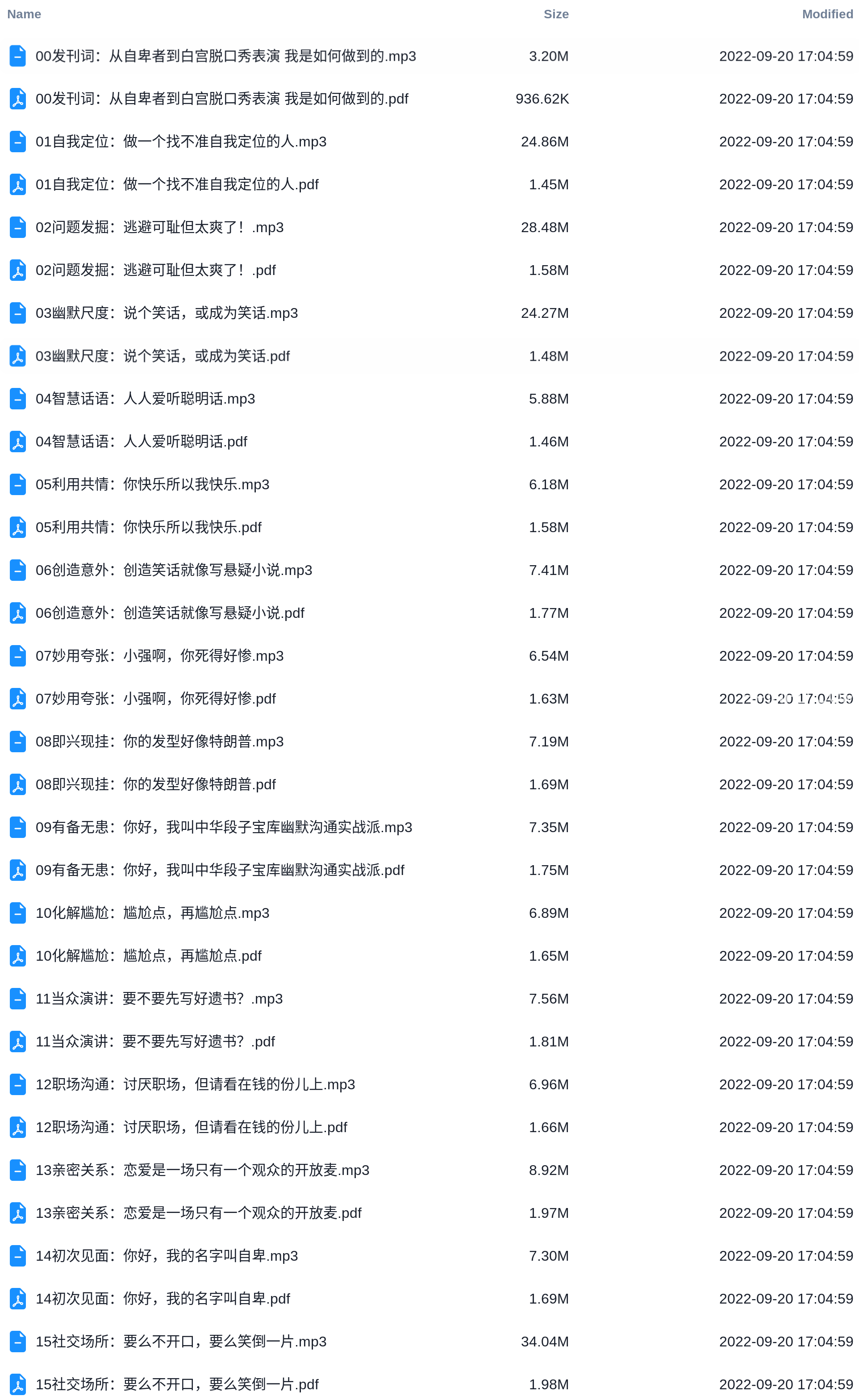Viewport: 859px width, 1400px height.
Task: Open 15社交场所 mp3 file
Action: (181, 1342)
